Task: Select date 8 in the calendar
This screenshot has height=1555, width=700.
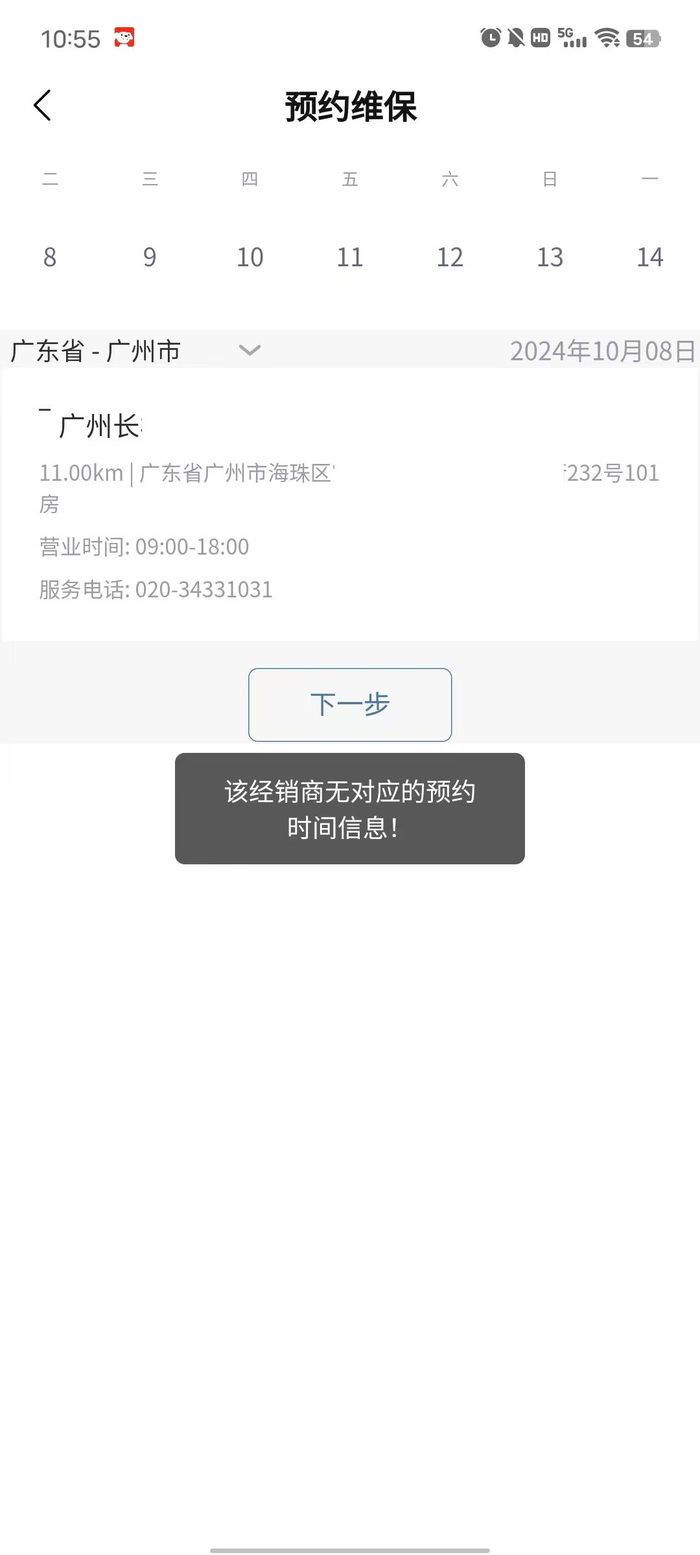Action: [x=50, y=257]
